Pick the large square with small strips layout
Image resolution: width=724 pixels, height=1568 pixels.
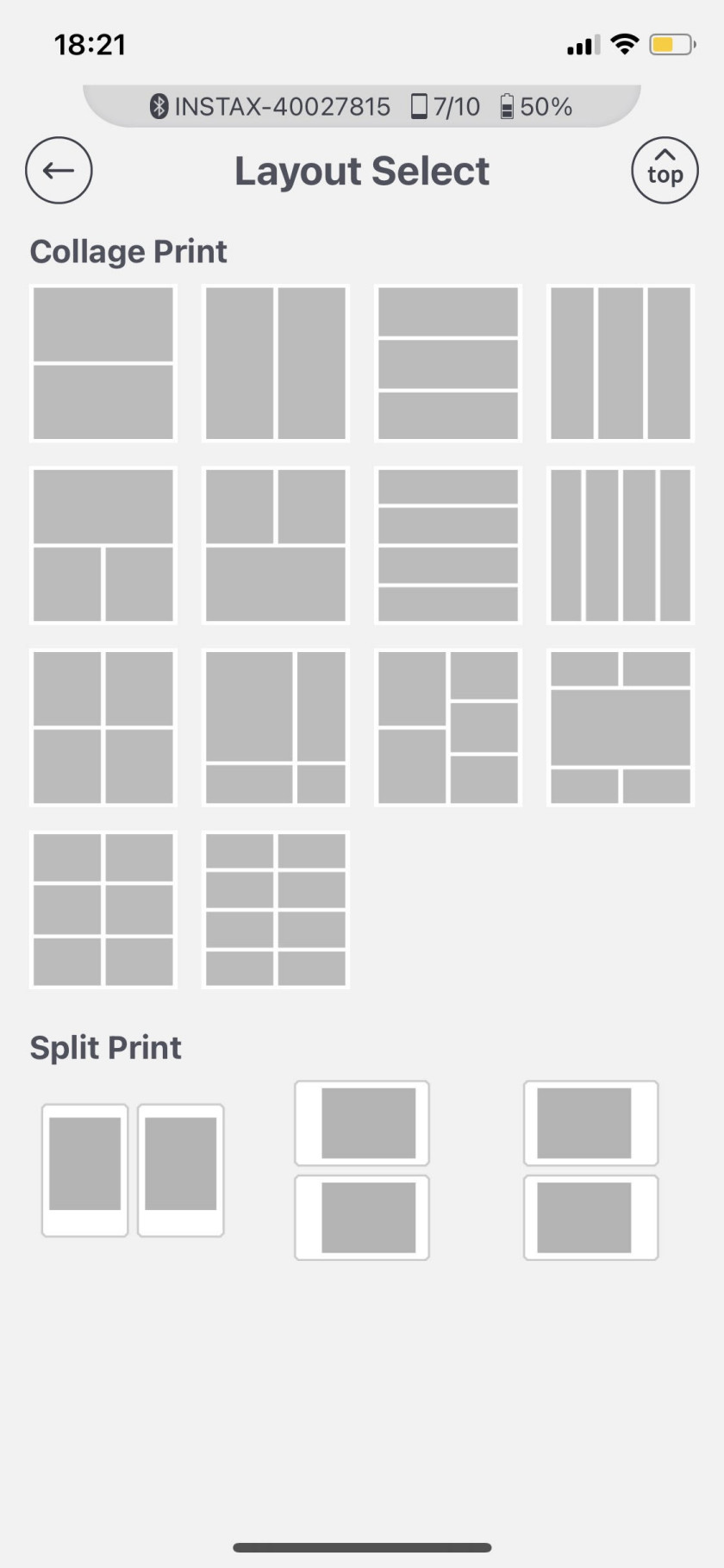pos(276,727)
